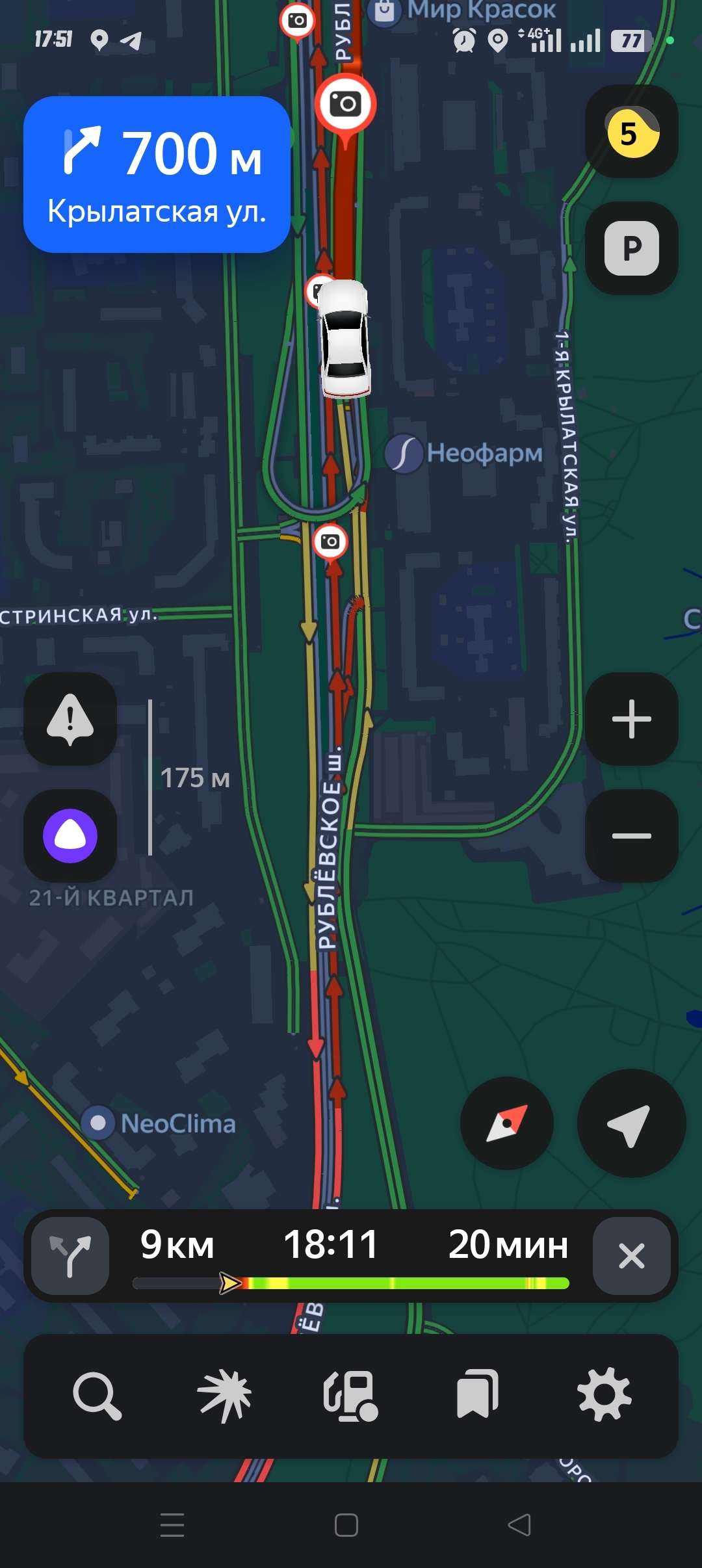The width and height of the screenshot is (702, 1568).
Task: Go back using the system back button
Action: coord(519,1525)
